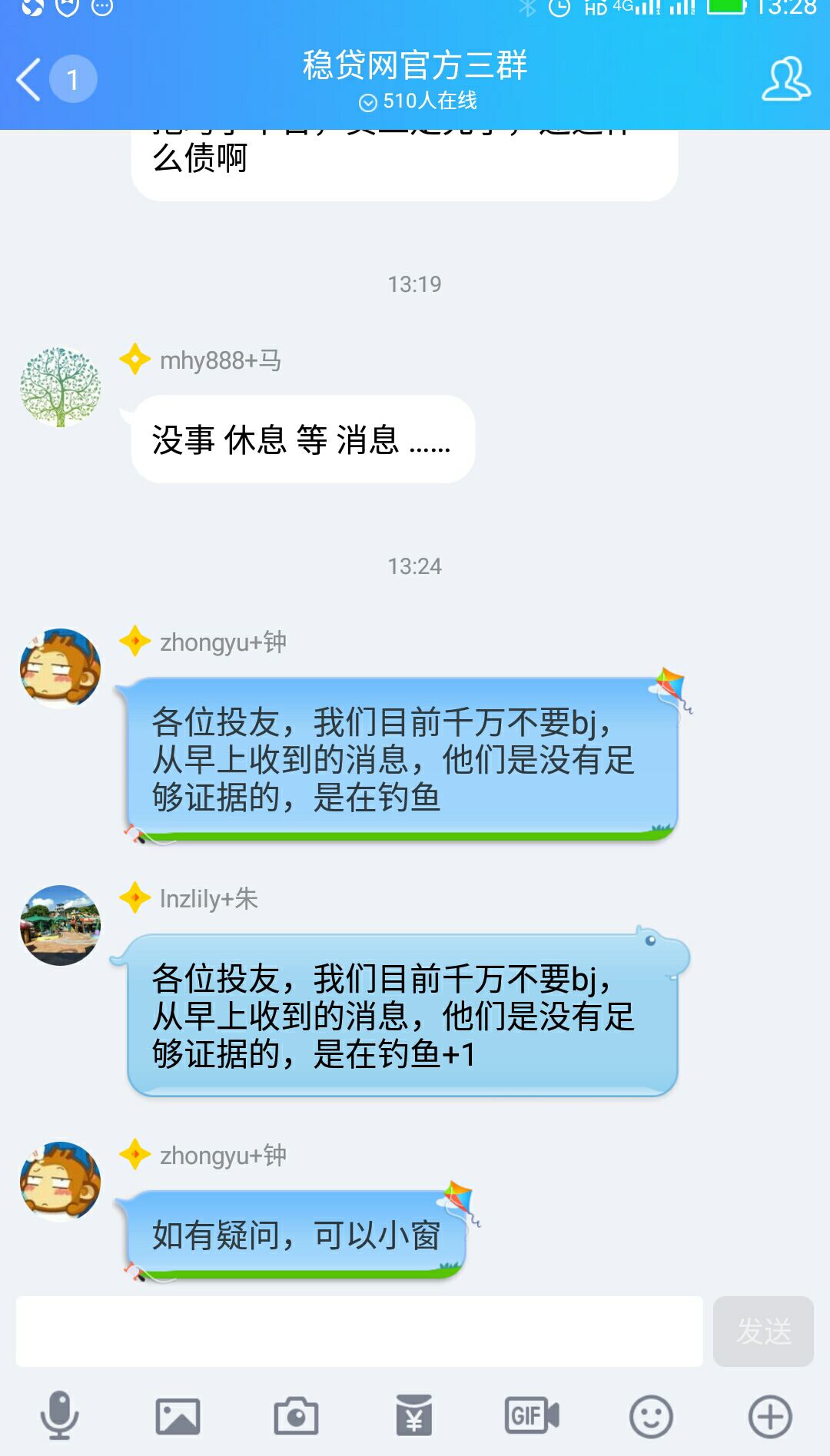Viewport: 830px width, 1456px height.
Task: Open the image gallery picker
Action: [x=178, y=1416]
